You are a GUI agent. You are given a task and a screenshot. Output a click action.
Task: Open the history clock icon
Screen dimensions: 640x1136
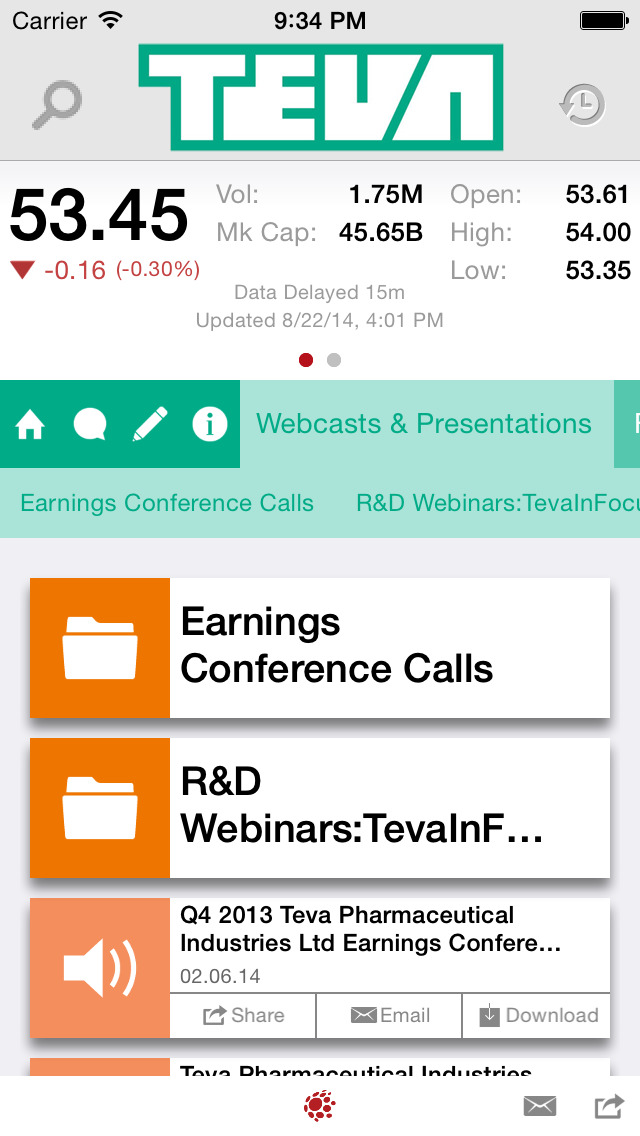[x=582, y=105]
